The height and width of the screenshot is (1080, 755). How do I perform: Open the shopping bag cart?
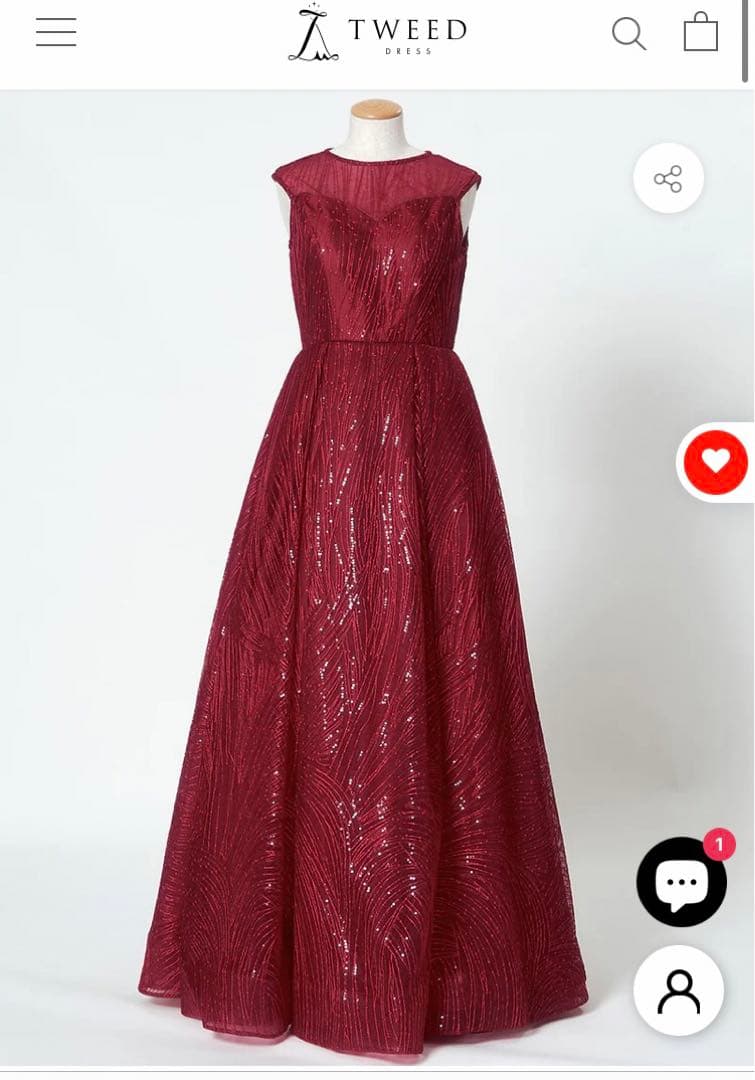pos(700,32)
